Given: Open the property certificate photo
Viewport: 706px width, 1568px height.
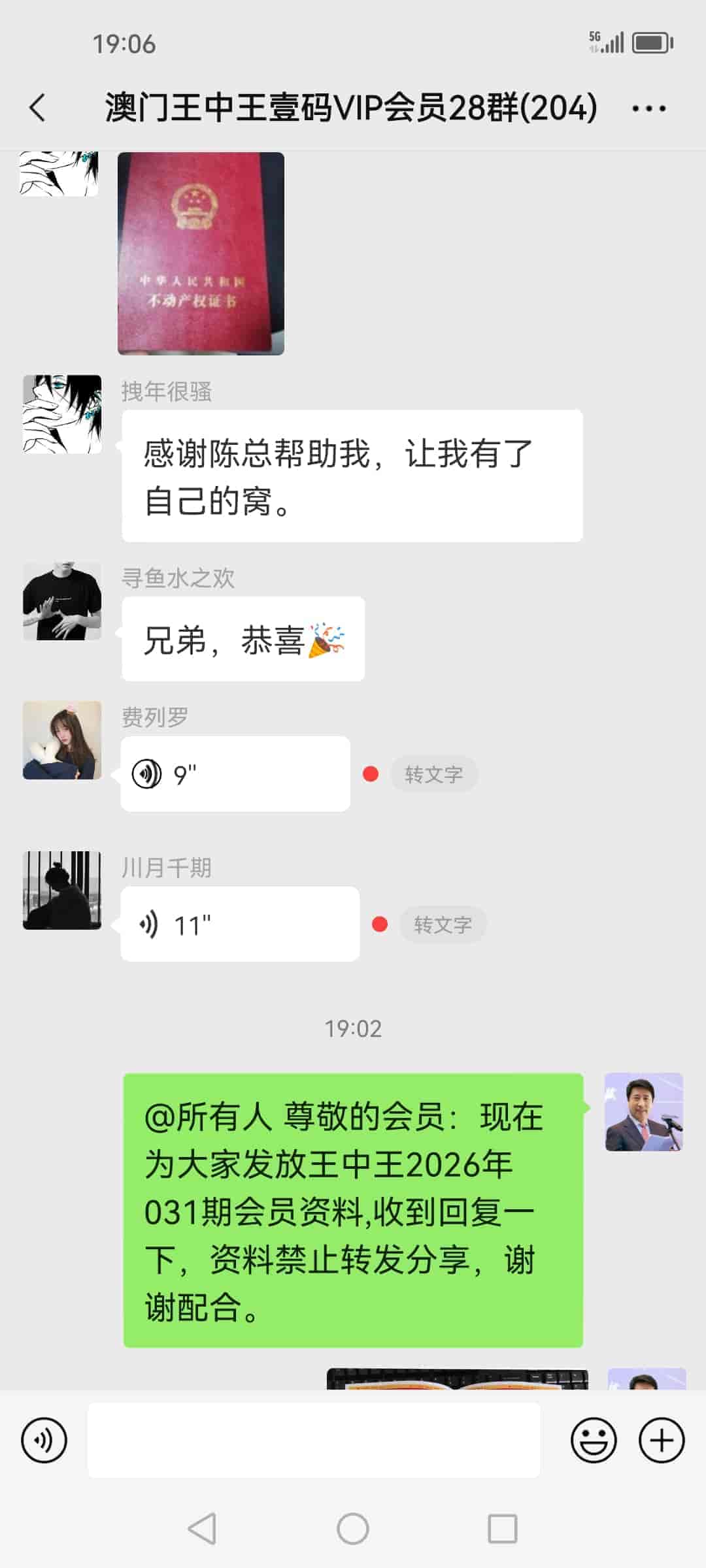Looking at the screenshot, I should pos(201,253).
